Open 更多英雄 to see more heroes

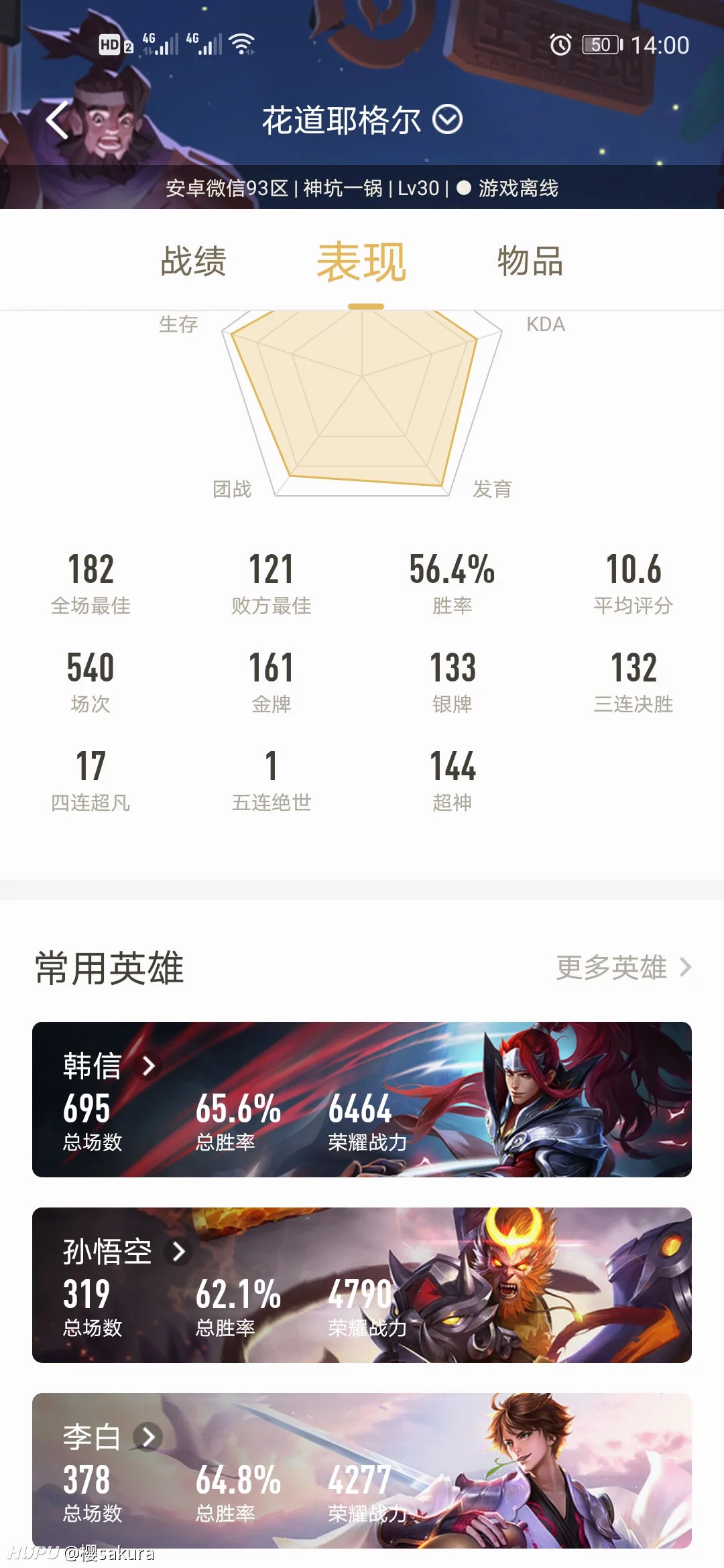[623, 968]
